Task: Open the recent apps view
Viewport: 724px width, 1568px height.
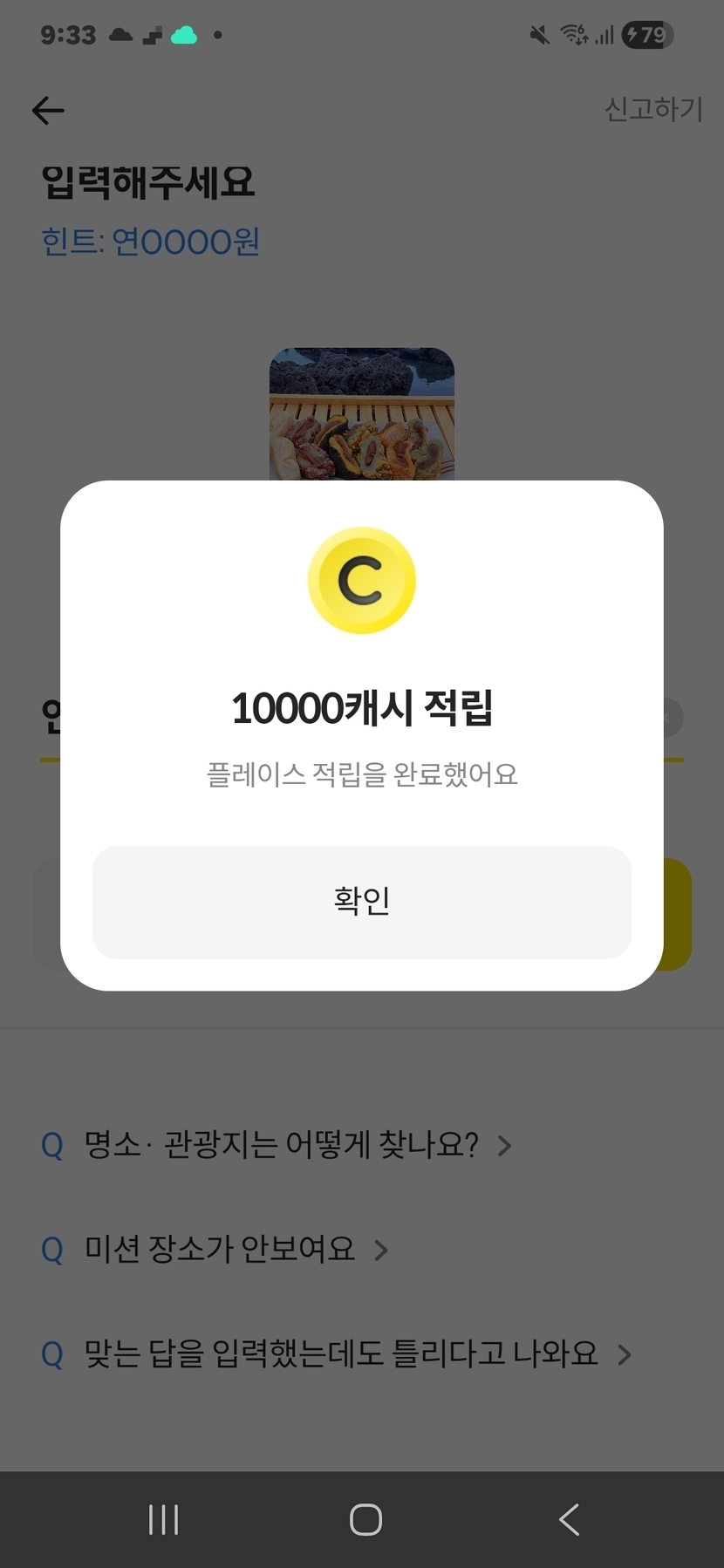Action: pyautogui.click(x=163, y=1520)
